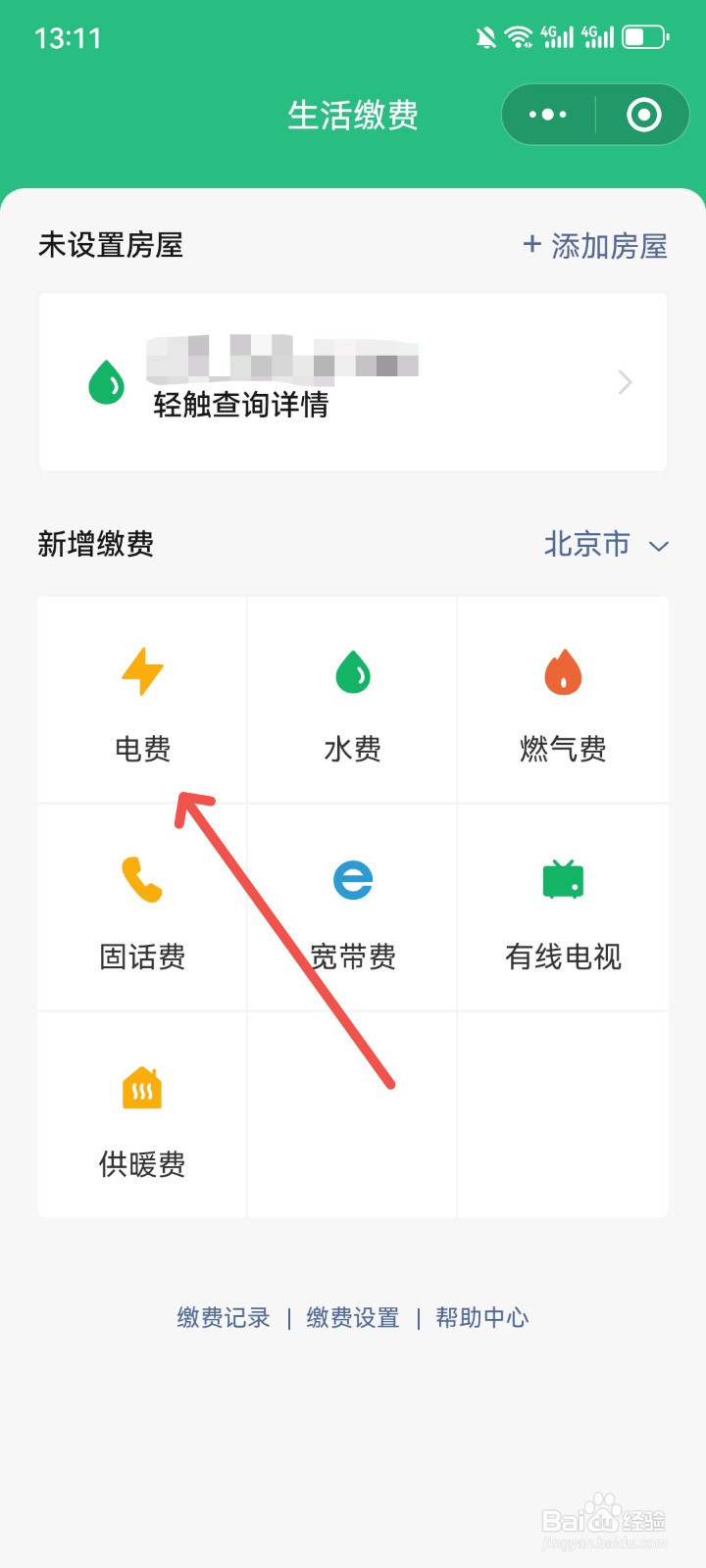Select the heating fee (供暖费) house icon

[141, 1086]
